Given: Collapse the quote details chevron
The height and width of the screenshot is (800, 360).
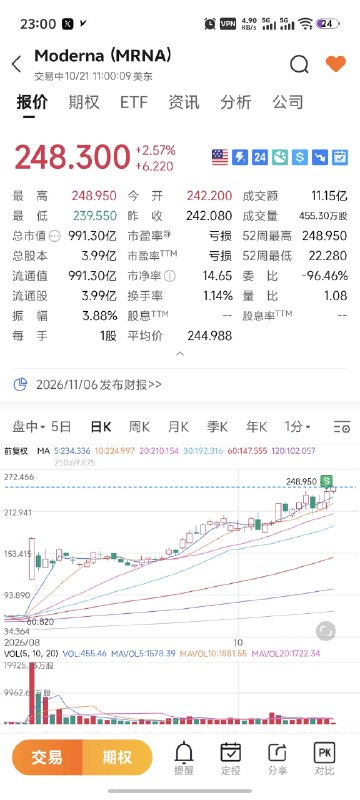Looking at the screenshot, I should pyautogui.click(x=180, y=353).
